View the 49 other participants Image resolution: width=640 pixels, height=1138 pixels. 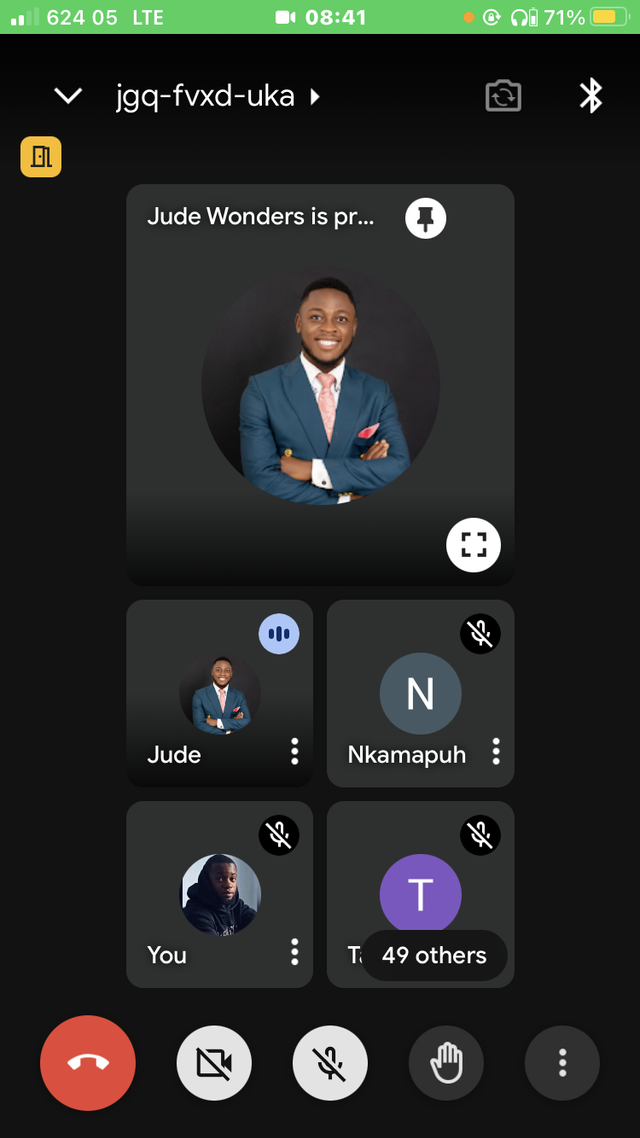[434, 955]
